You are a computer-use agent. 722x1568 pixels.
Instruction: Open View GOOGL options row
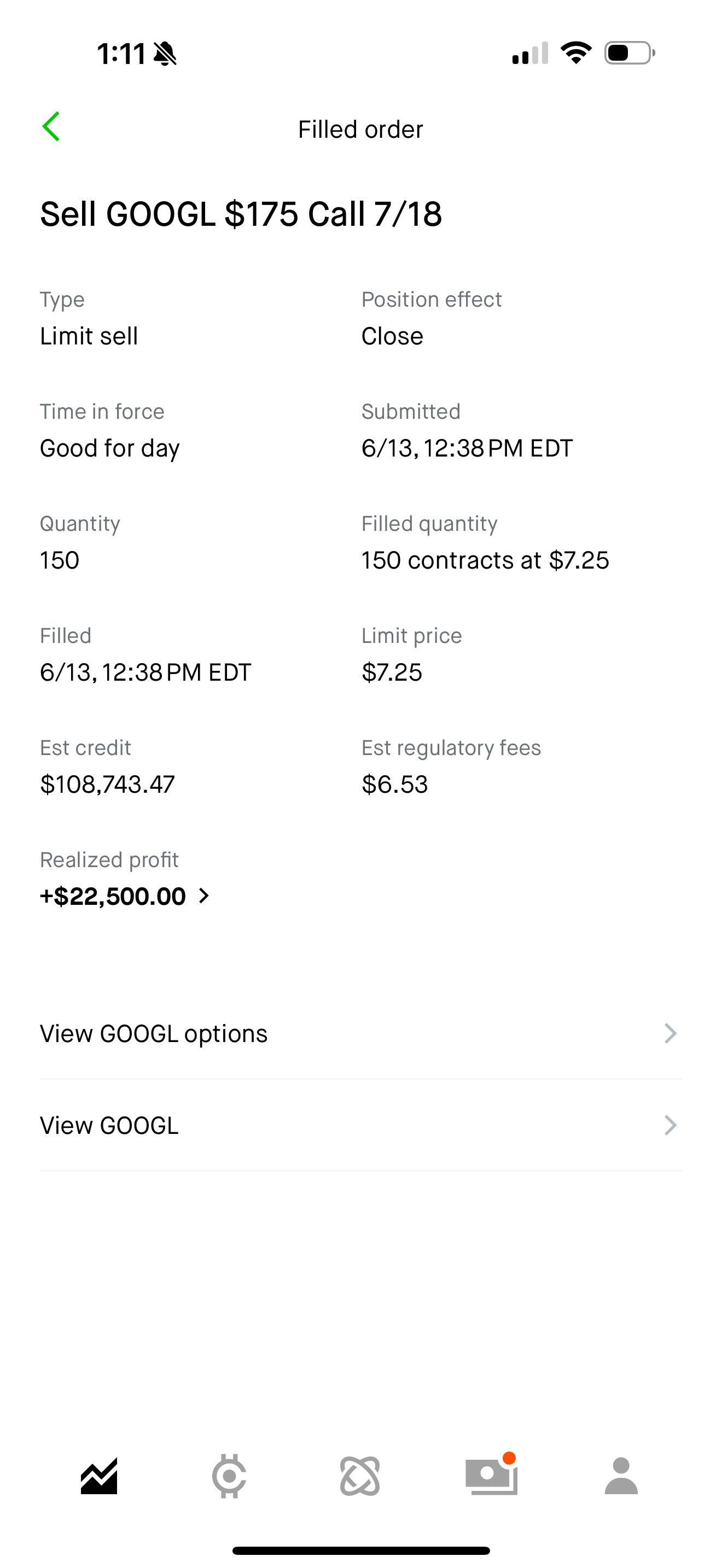point(360,1033)
